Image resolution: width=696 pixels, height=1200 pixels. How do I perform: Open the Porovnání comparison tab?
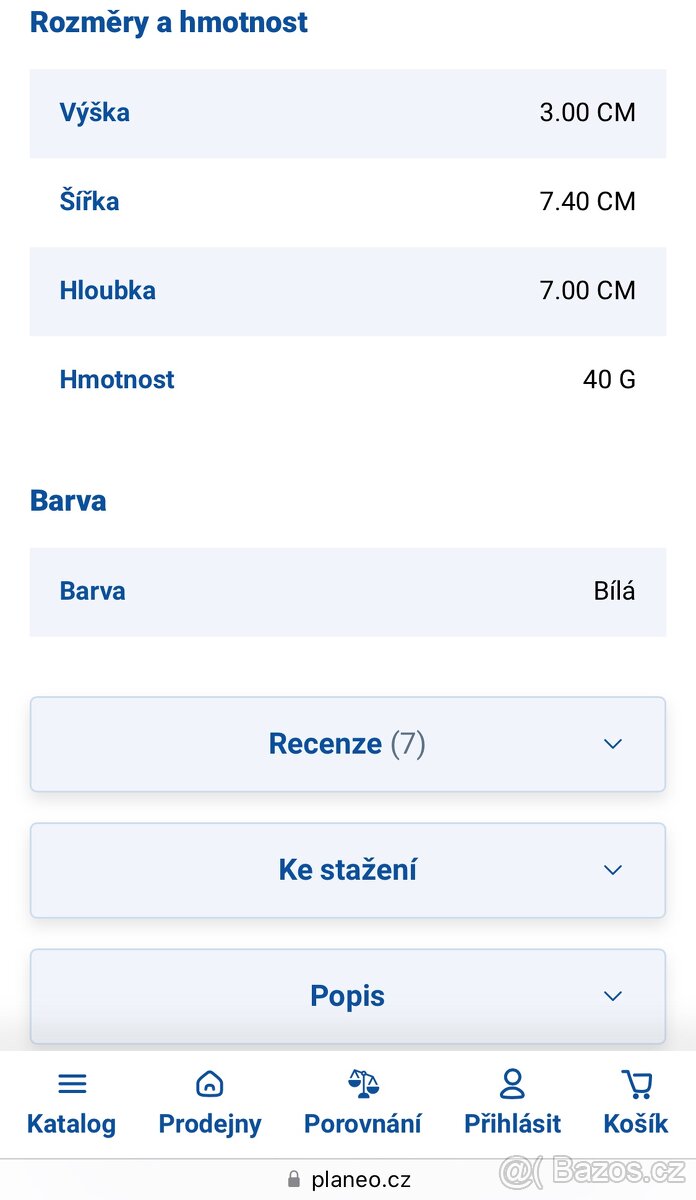pos(363,1103)
